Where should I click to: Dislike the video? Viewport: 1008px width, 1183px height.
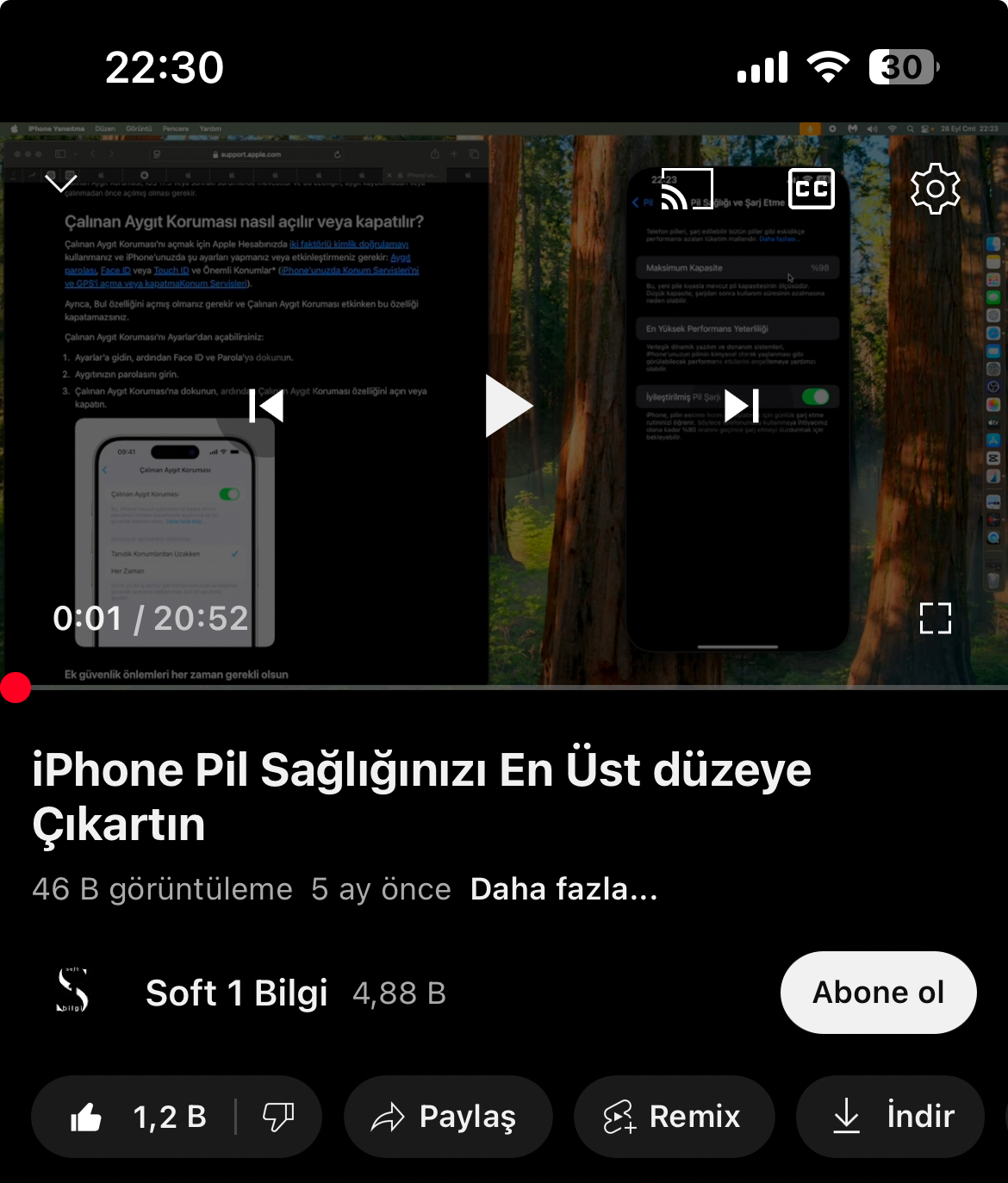coord(277,1117)
